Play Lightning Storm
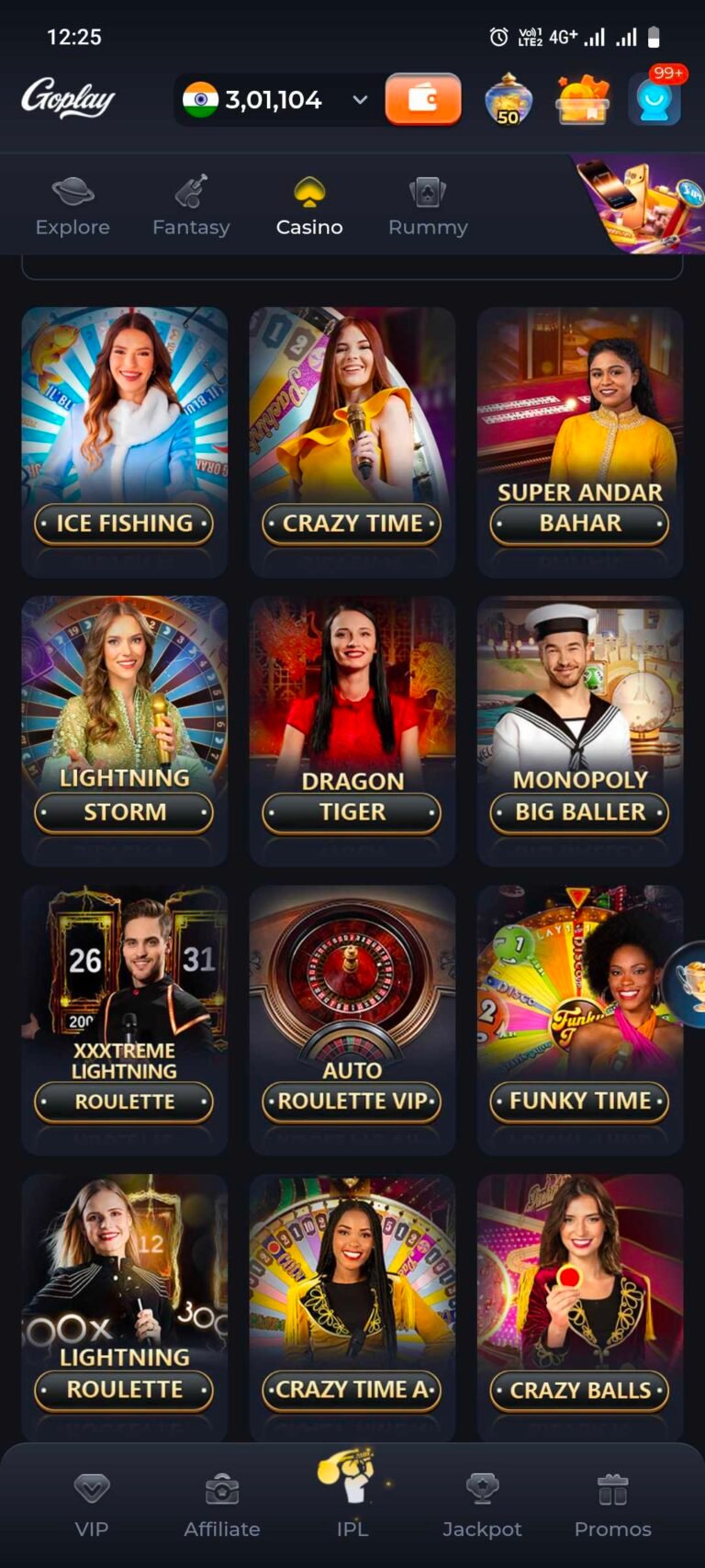 124,730
